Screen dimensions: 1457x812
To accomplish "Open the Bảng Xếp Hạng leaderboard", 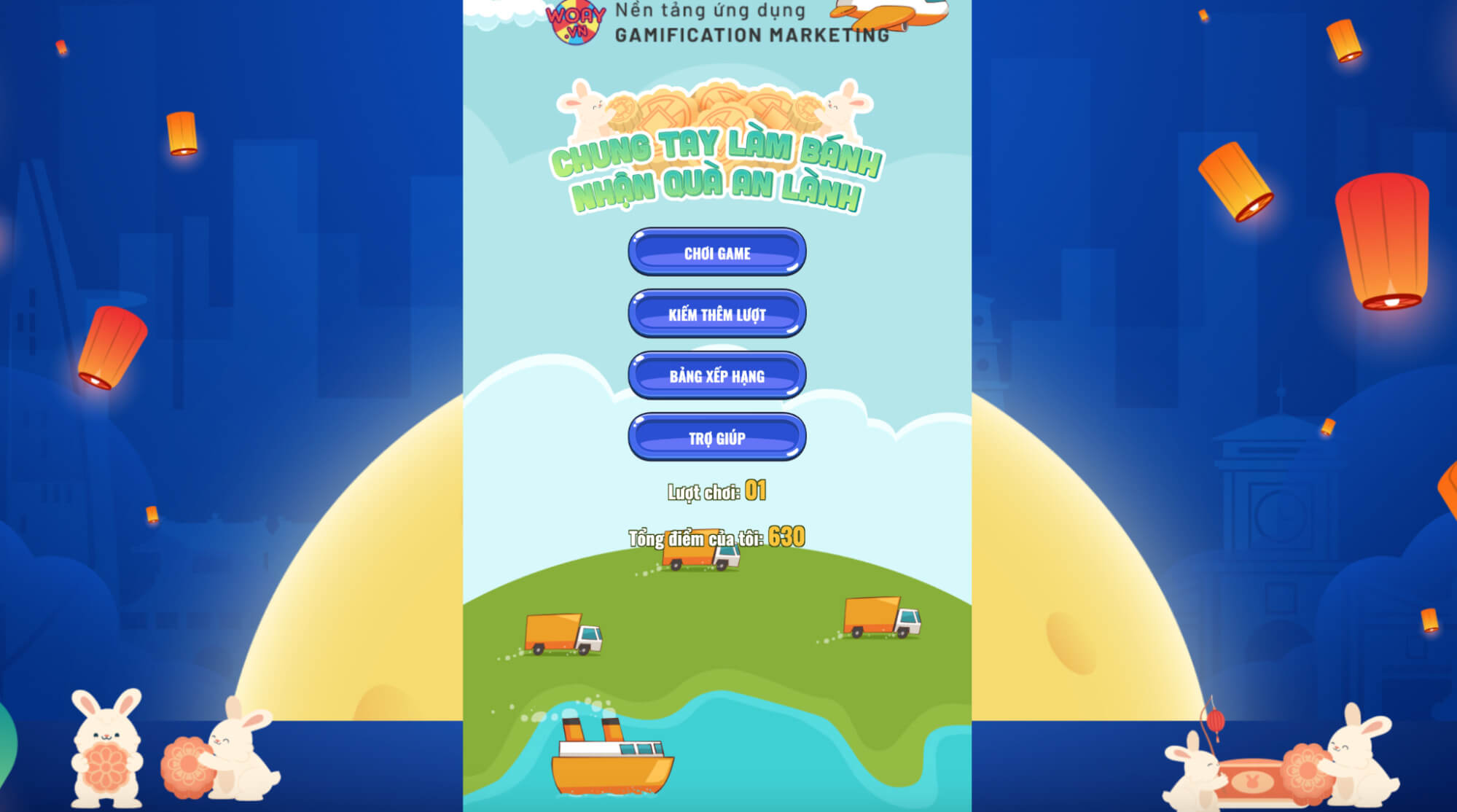I will [716, 375].
